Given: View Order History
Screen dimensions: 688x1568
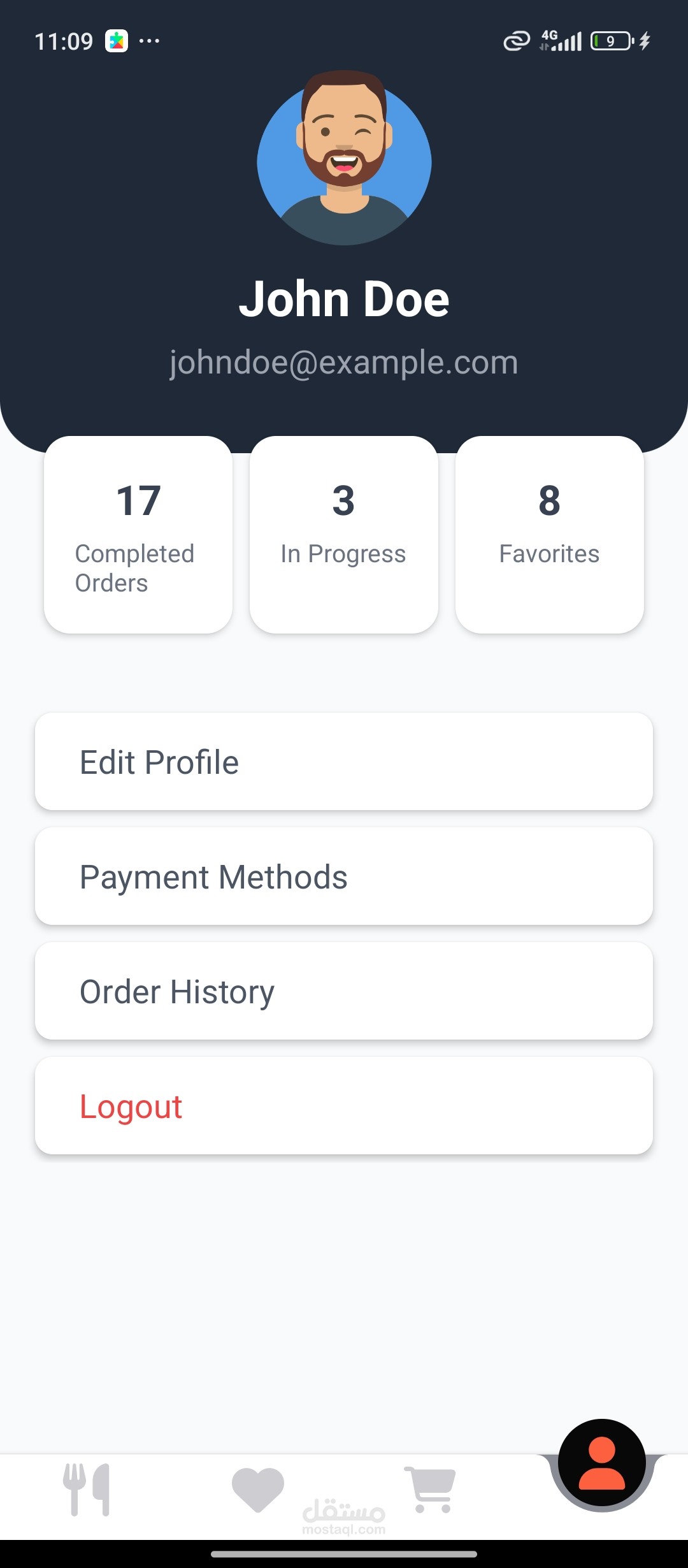Looking at the screenshot, I should pos(344,991).
